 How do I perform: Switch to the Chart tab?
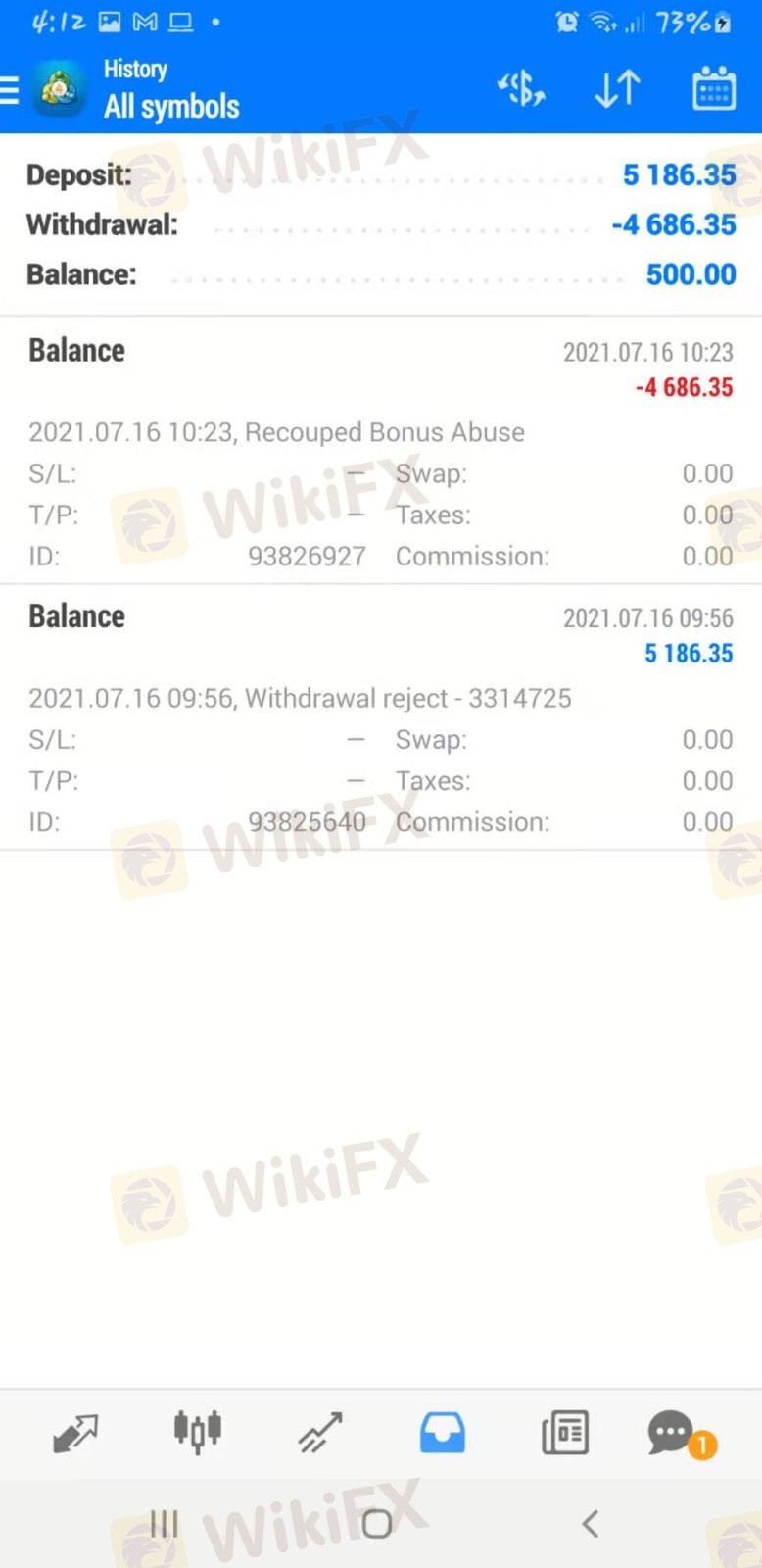(197, 1432)
